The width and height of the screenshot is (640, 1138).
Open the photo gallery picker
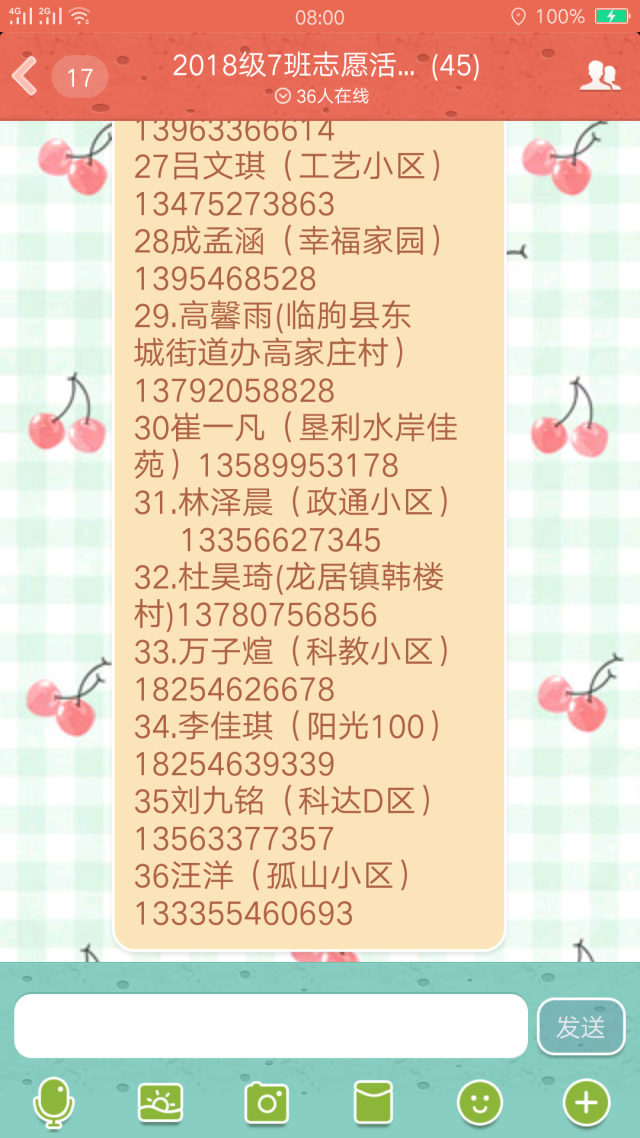pyautogui.click(x=160, y=1102)
